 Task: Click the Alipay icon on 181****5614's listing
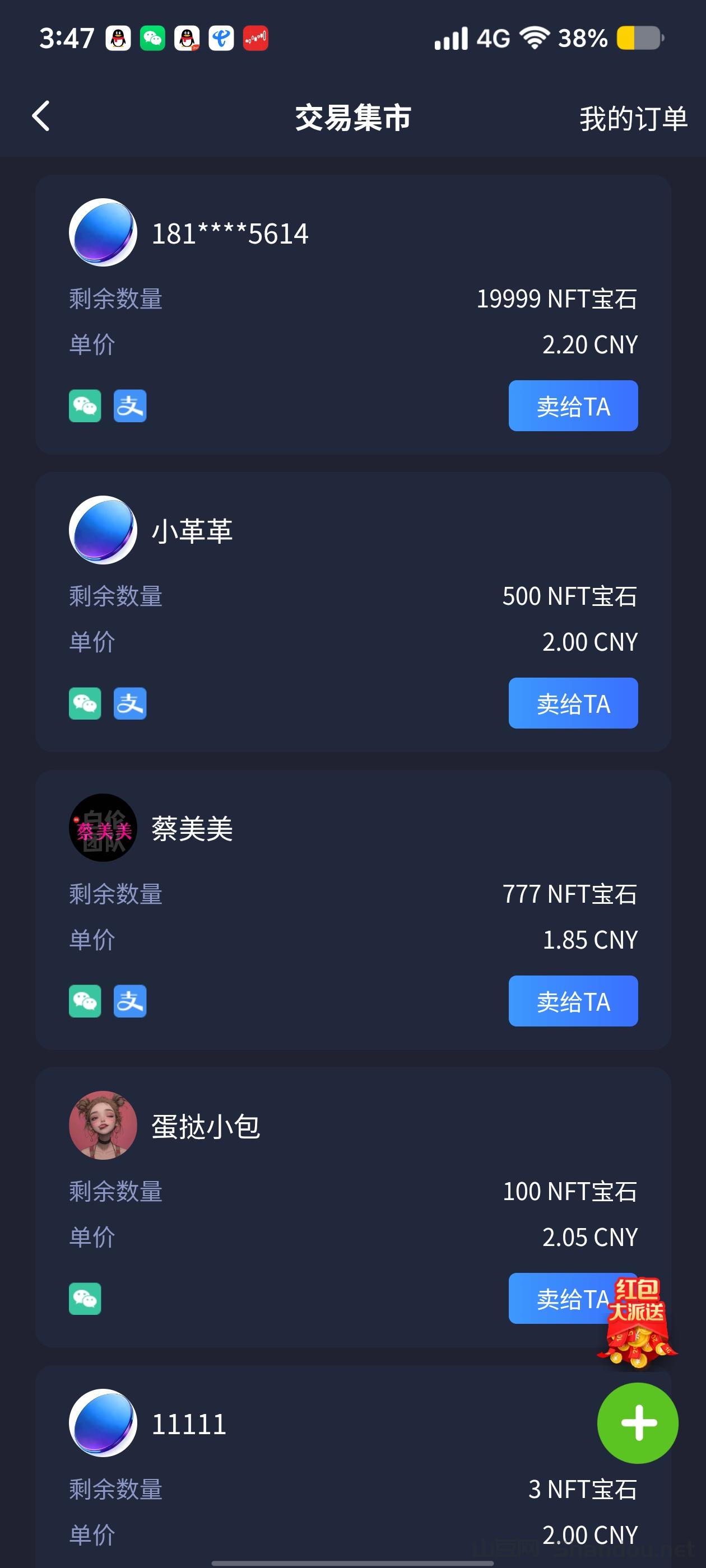[x=130, y=406]
